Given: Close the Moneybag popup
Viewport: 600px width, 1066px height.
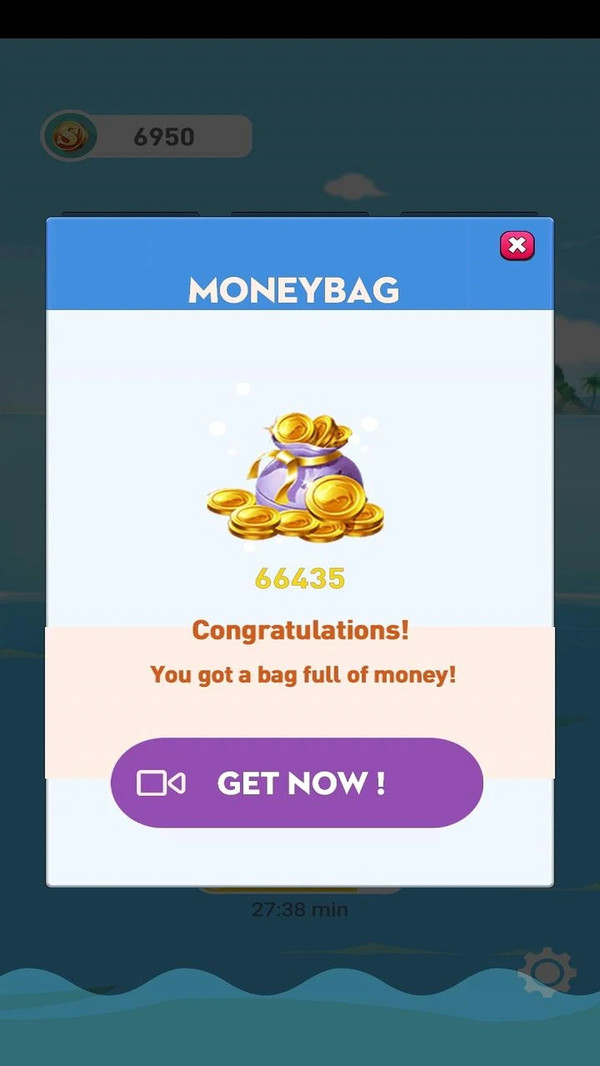Looking at the screenshot, I should [x=517, y=245].
